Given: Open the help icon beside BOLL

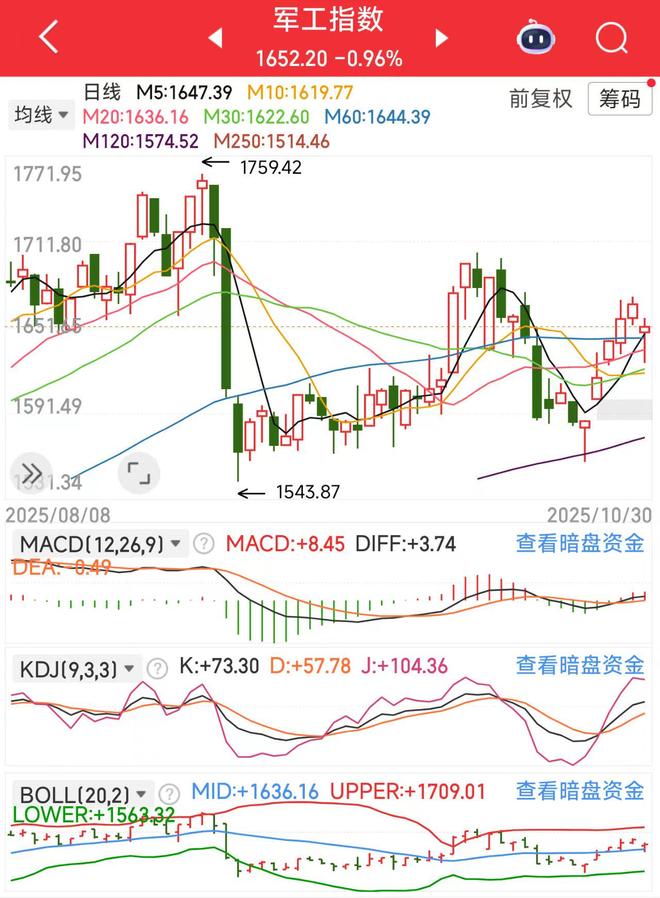Looking at the screenshot, I should (x=171, y=792).
